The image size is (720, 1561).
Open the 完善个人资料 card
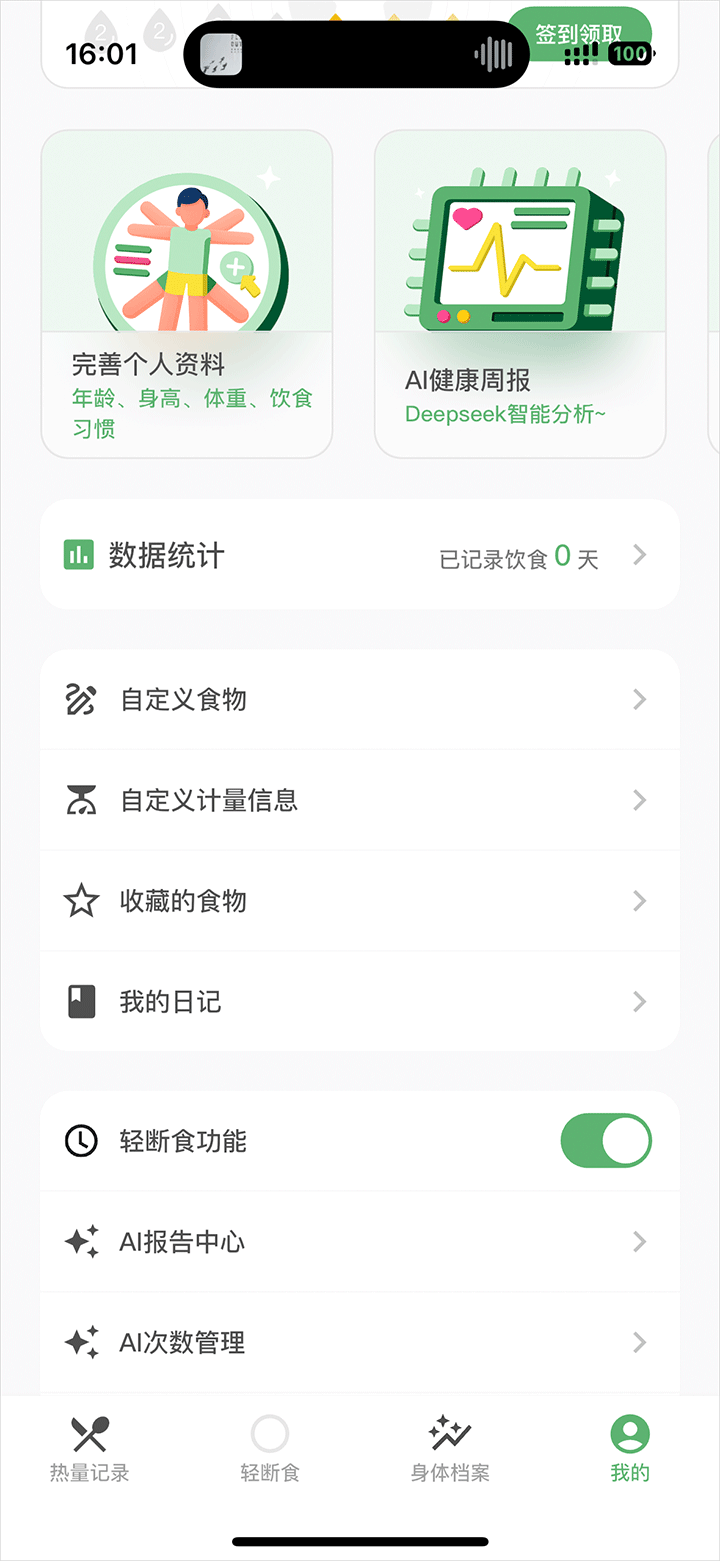(187, 294)
